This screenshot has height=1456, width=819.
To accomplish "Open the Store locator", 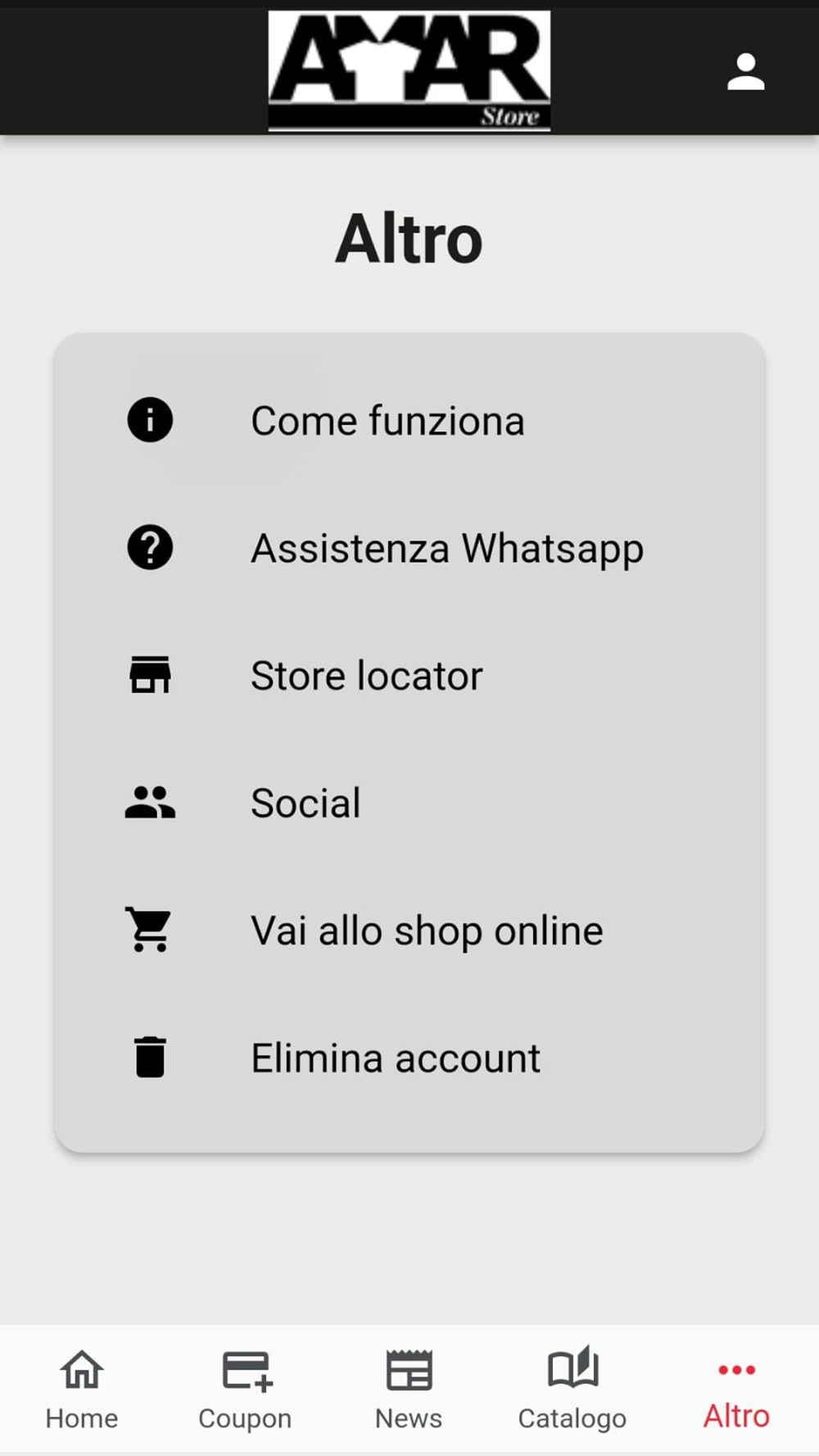I will click(x=366, y=676).
